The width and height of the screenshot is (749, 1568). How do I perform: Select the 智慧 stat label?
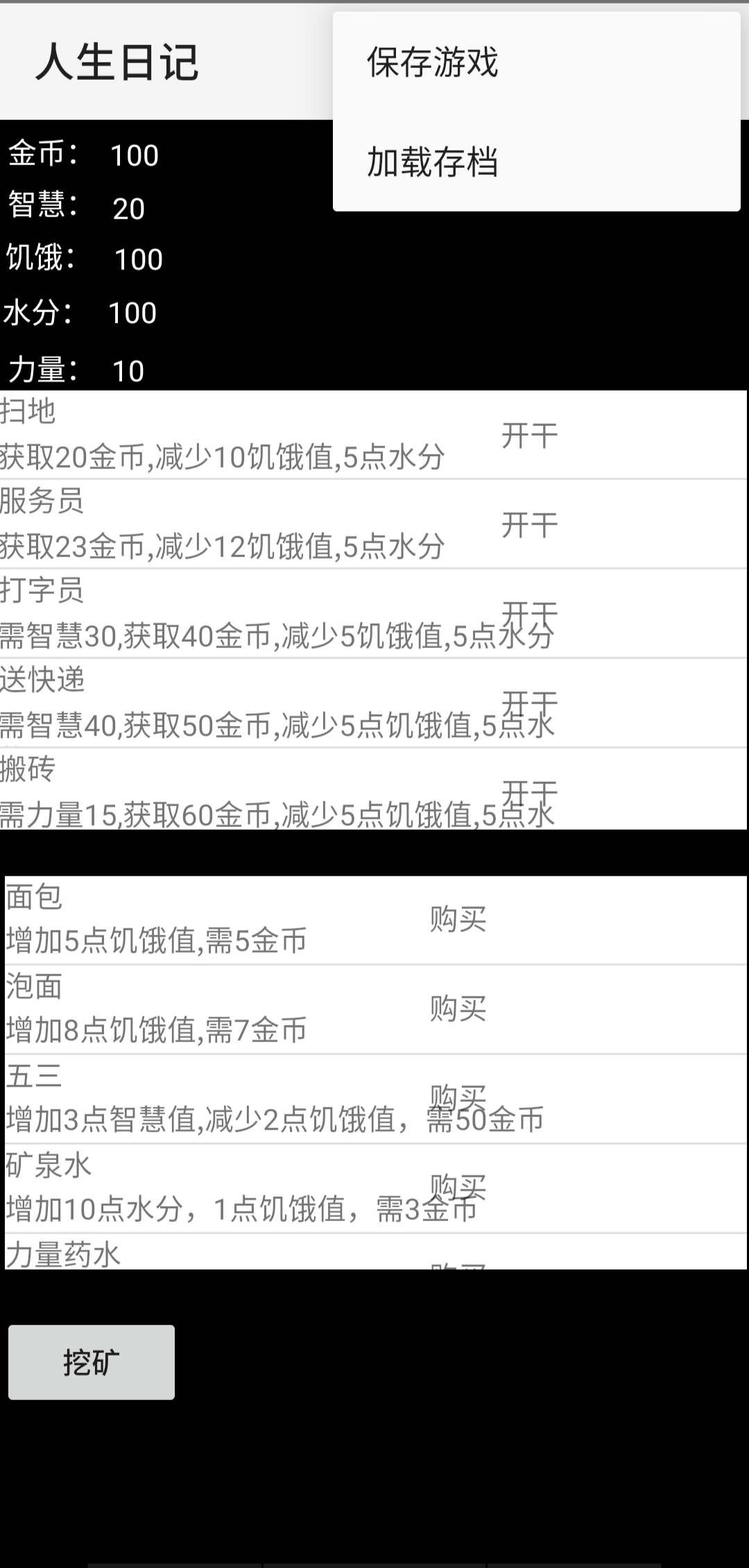[x=42, y=207]
